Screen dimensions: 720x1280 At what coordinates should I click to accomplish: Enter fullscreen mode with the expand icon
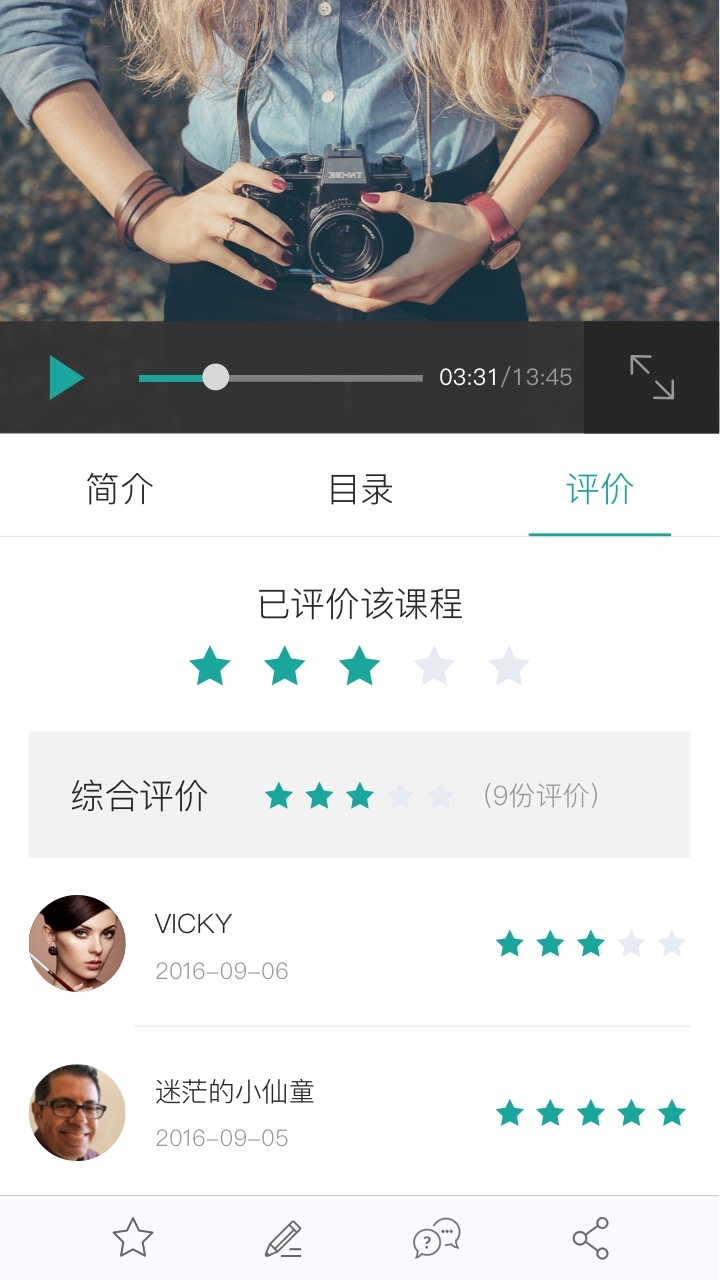point(651,377)
